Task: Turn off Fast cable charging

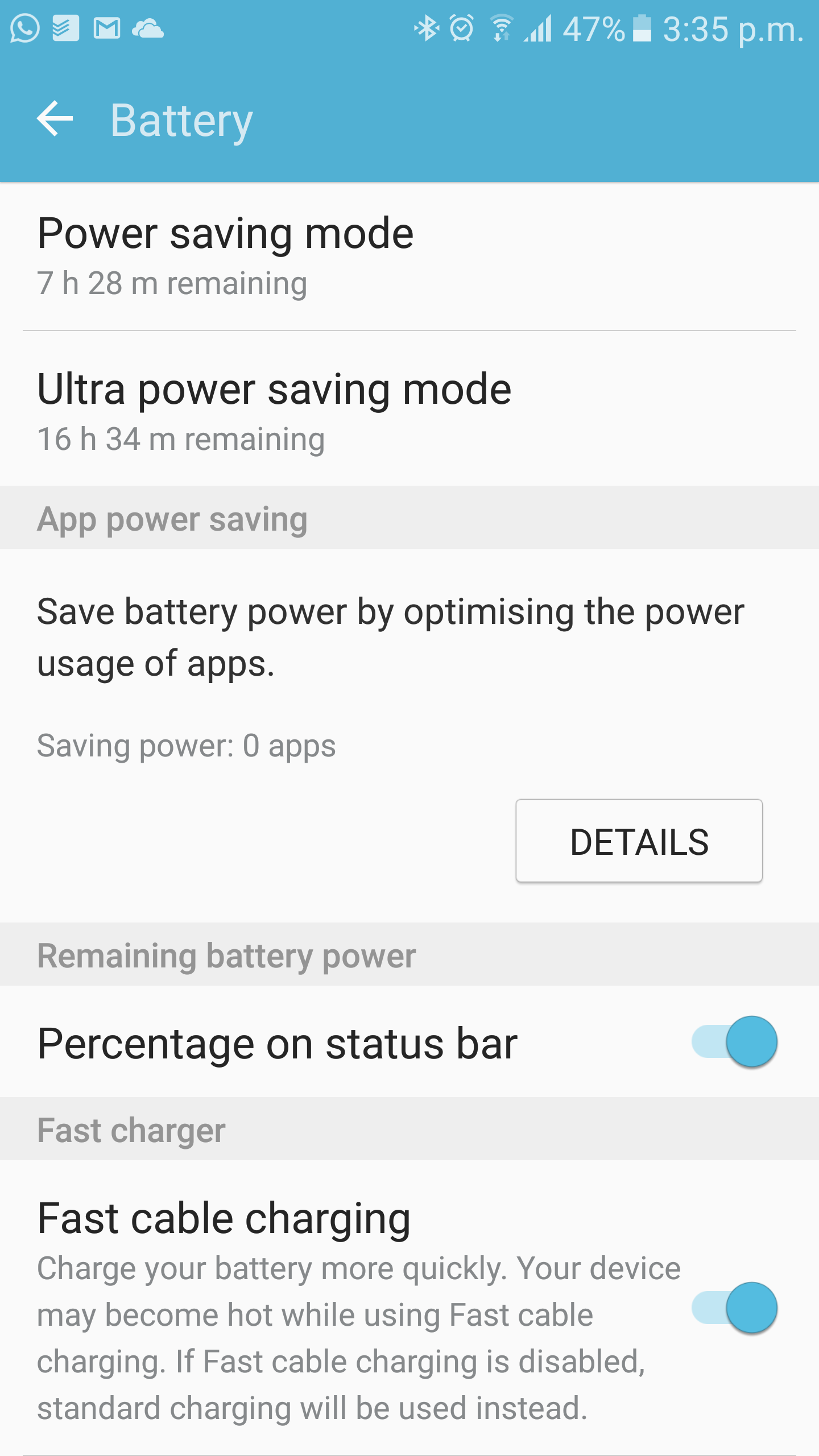Action: (735, 1308)
